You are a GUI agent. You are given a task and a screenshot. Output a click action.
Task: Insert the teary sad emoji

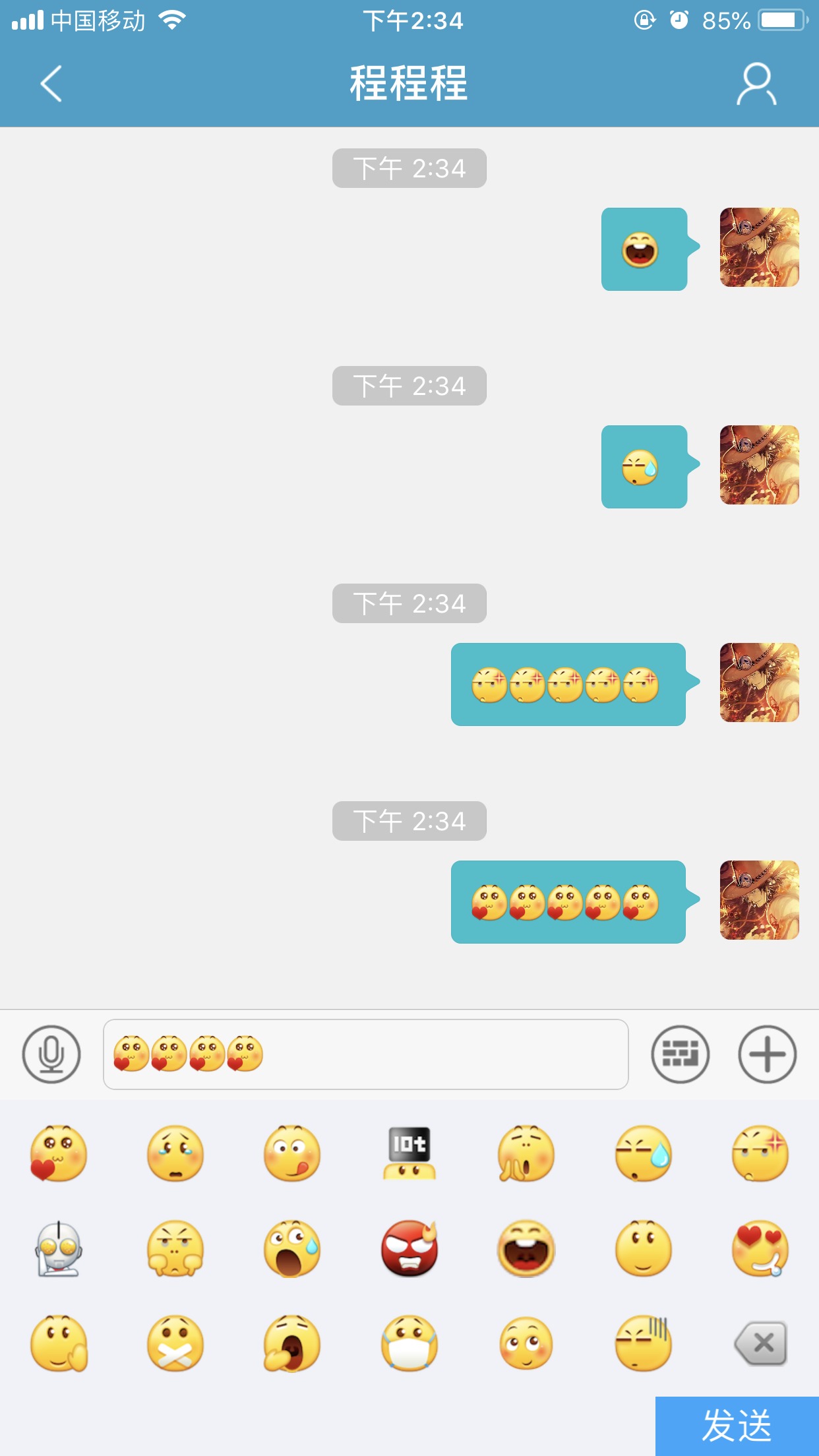pyautogui.click(x=175, y=1153)
